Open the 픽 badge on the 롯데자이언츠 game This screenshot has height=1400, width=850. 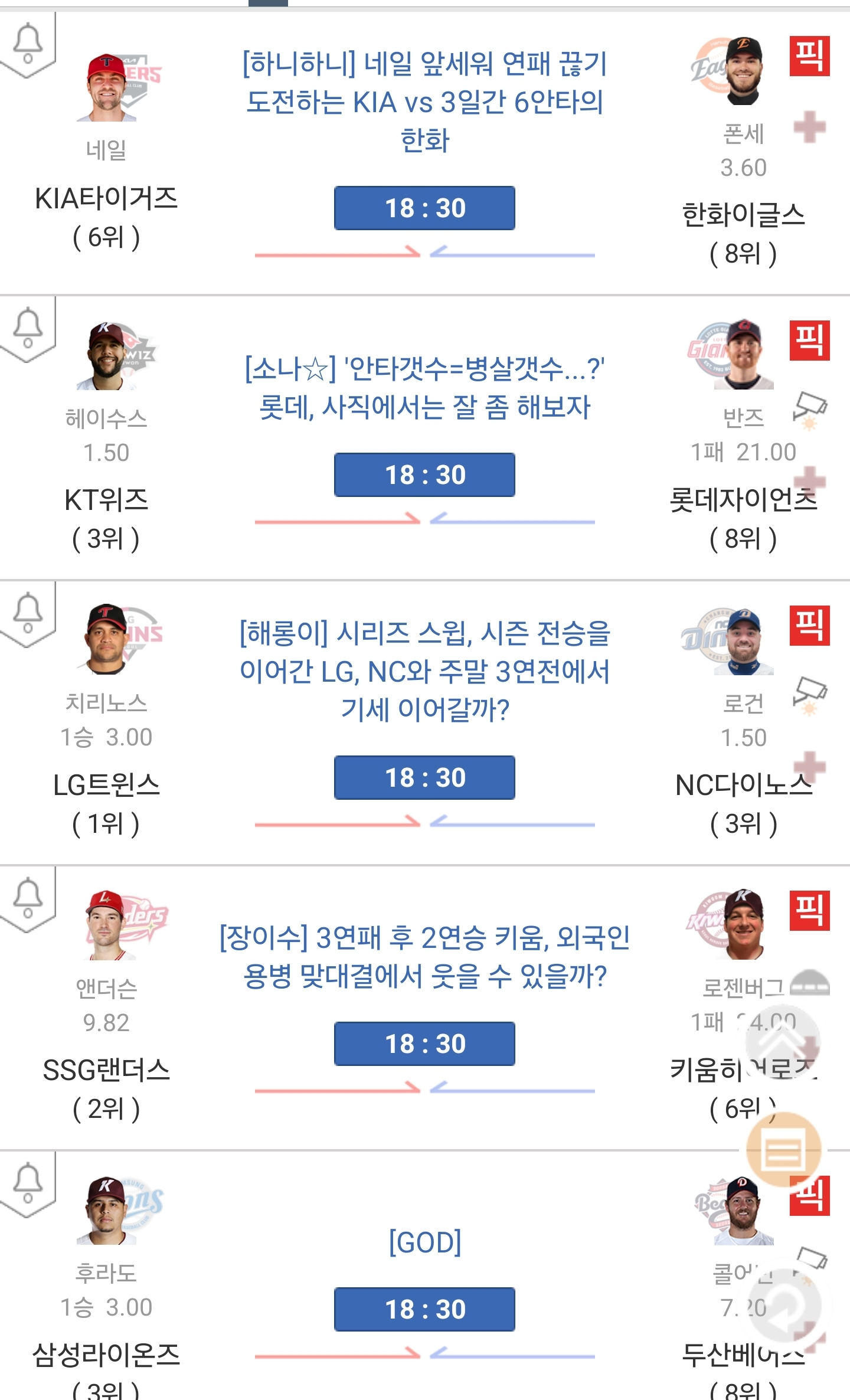click(809, 341)
